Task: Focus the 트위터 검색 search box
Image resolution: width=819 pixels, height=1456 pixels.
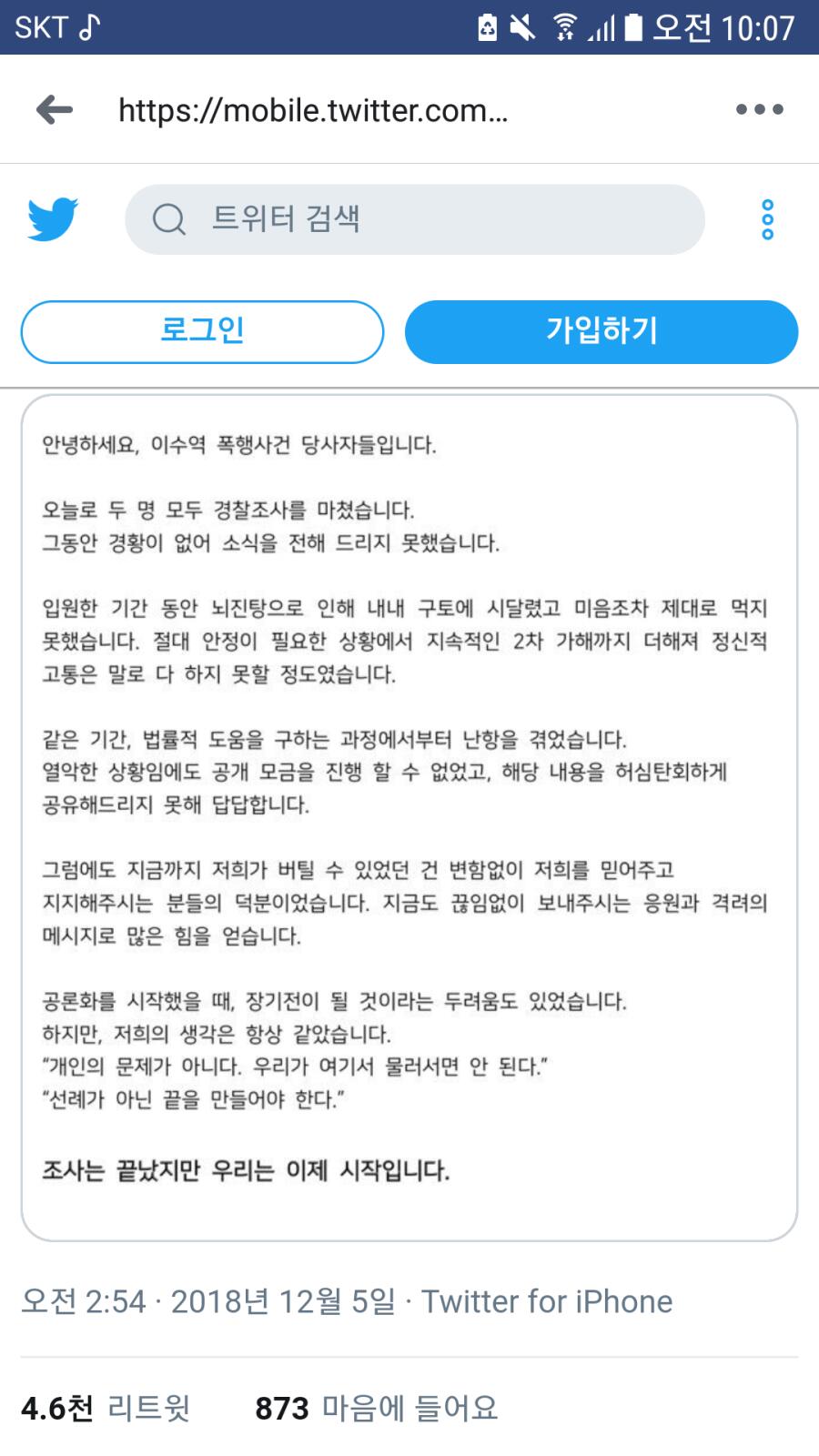Action: pos(415,219)
